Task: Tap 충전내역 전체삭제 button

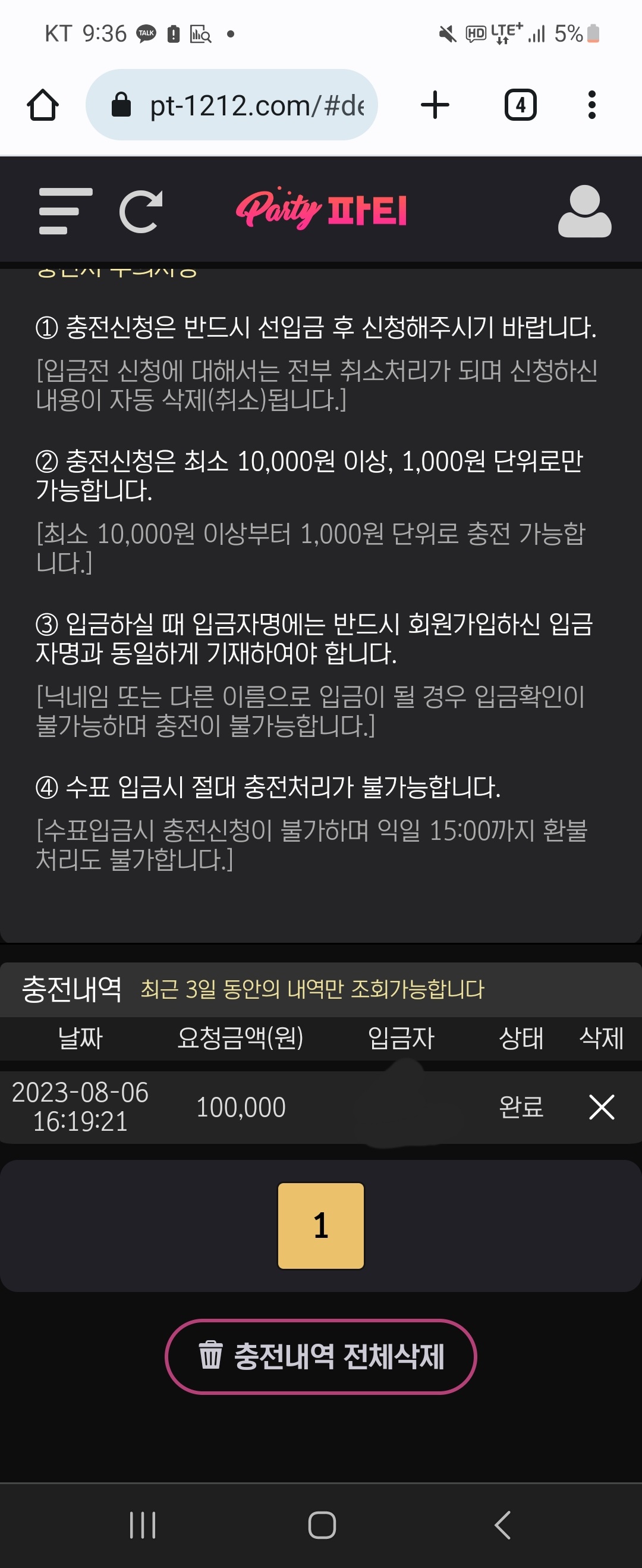Action: tap(320, 1356)
